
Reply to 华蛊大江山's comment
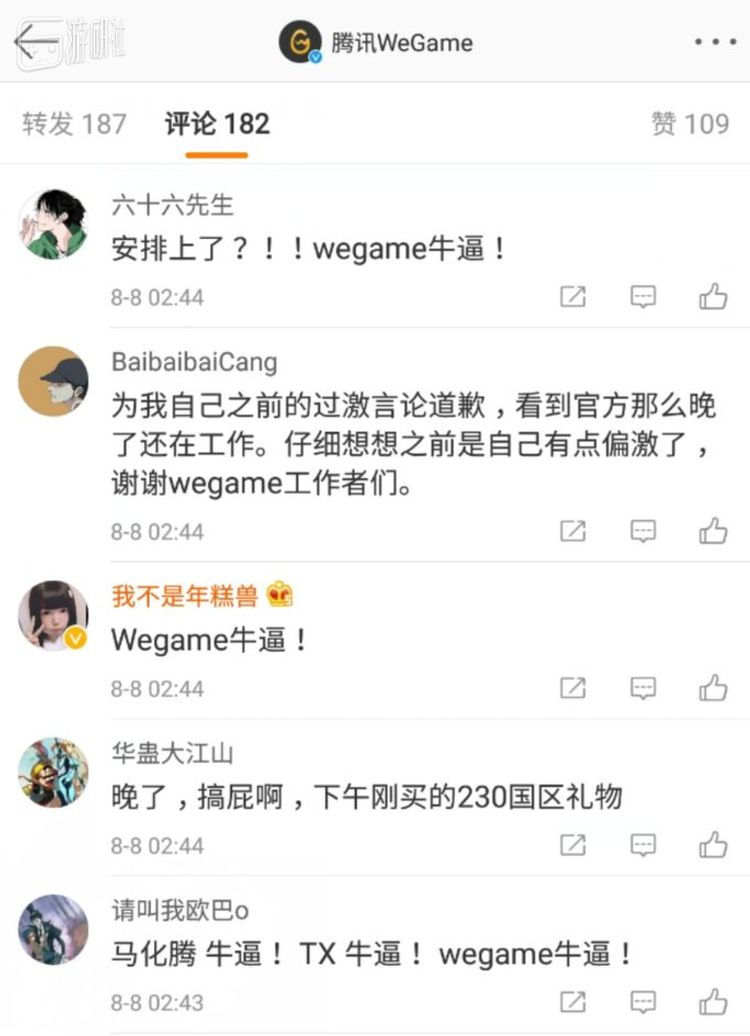click(x=643, y=845)
